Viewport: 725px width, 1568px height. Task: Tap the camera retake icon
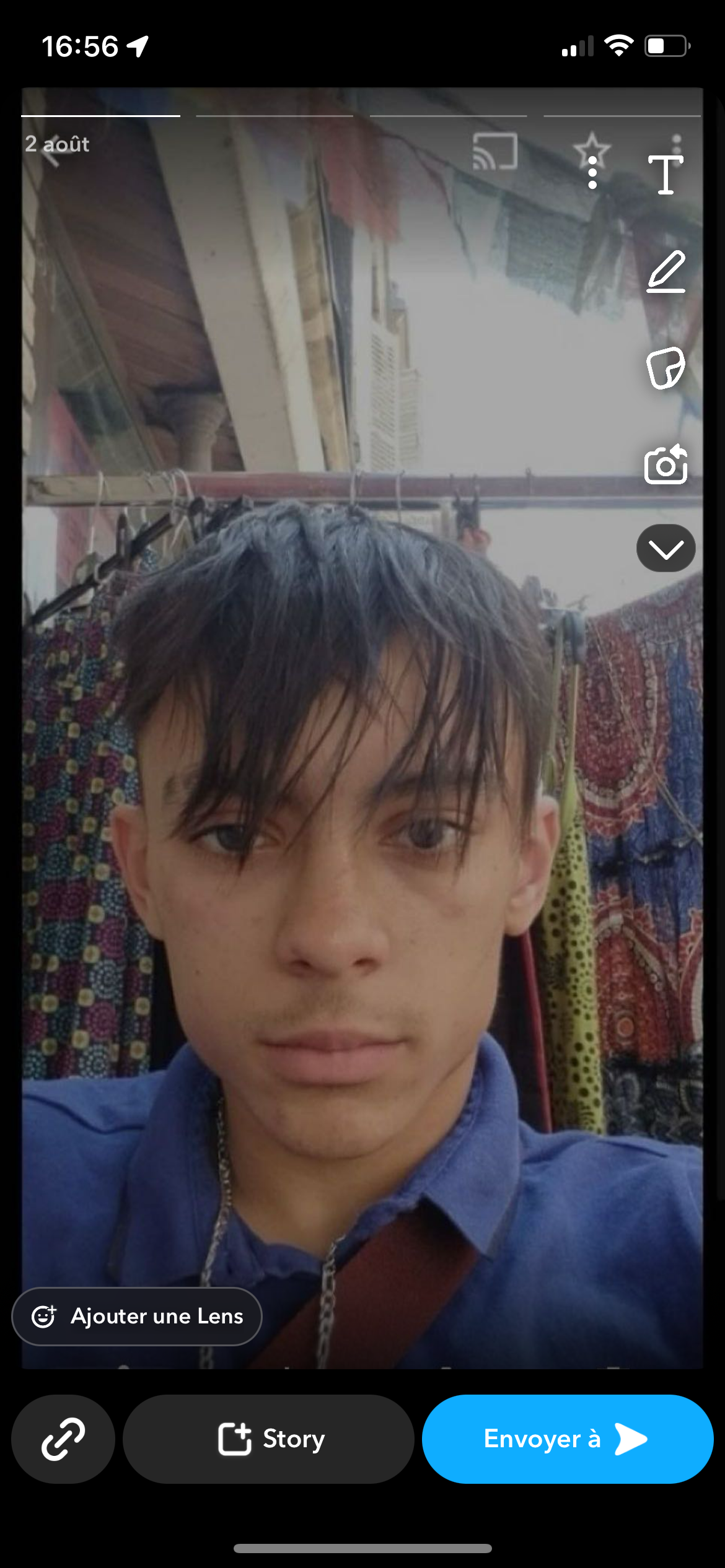(666, 464)
